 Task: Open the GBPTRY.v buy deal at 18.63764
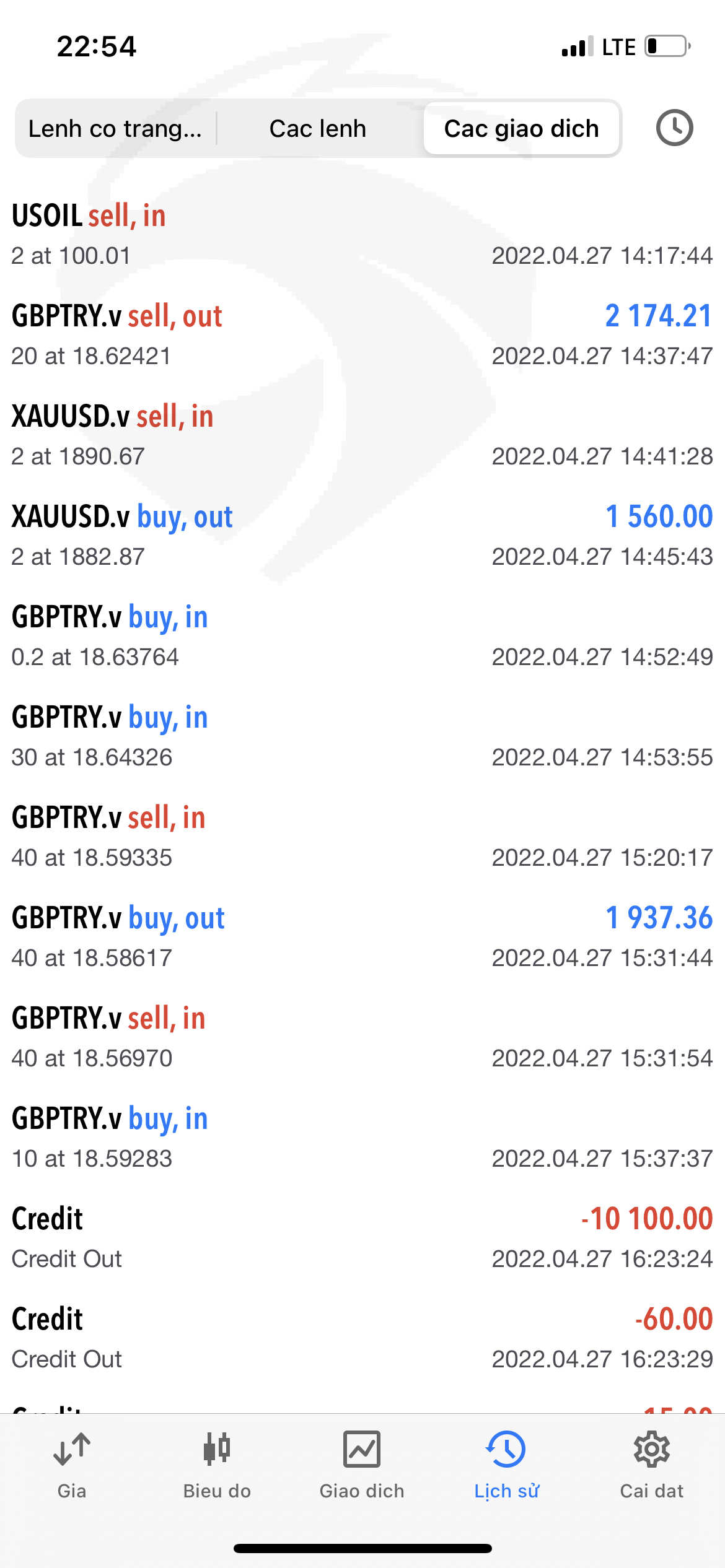click(362, 637)
